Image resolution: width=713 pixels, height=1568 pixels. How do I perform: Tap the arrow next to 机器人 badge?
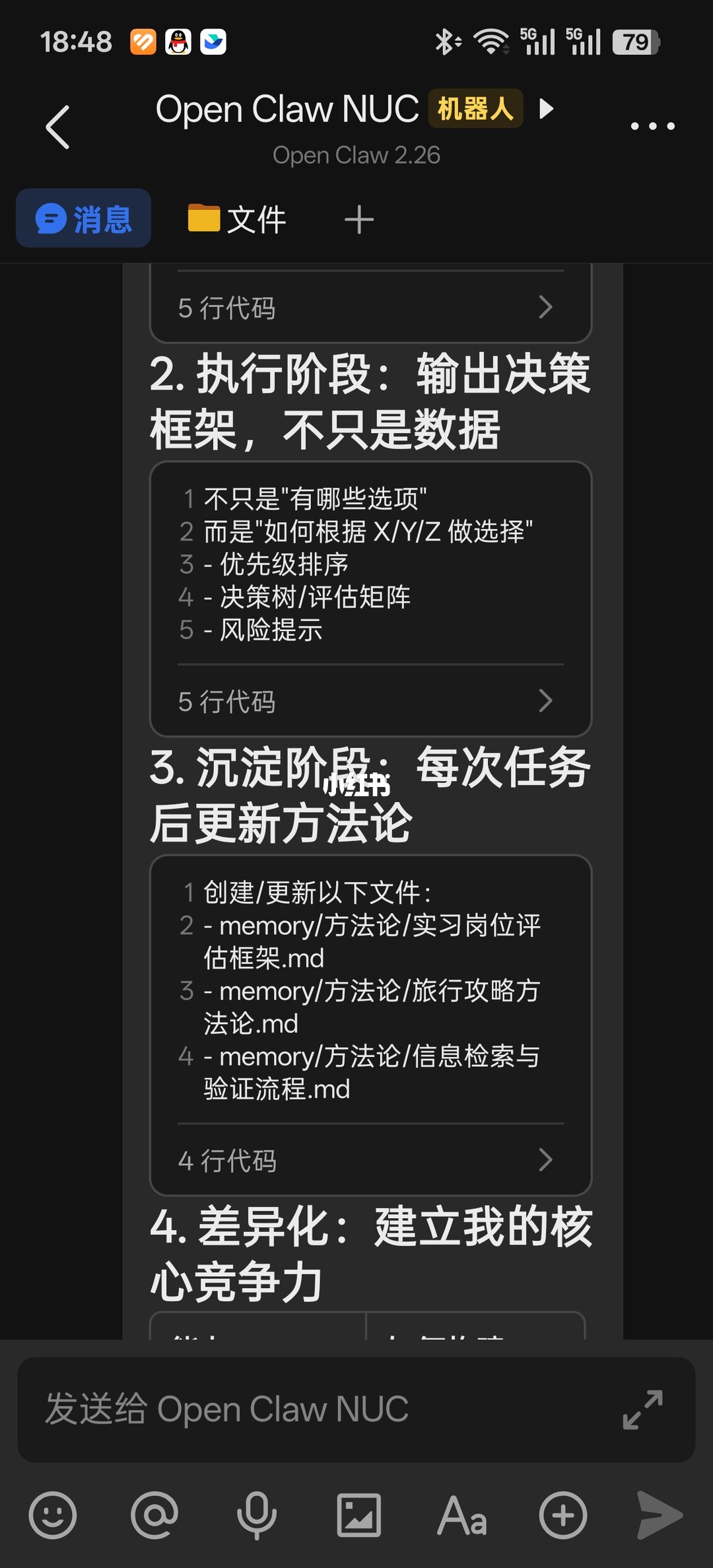[x=546, y=108]
